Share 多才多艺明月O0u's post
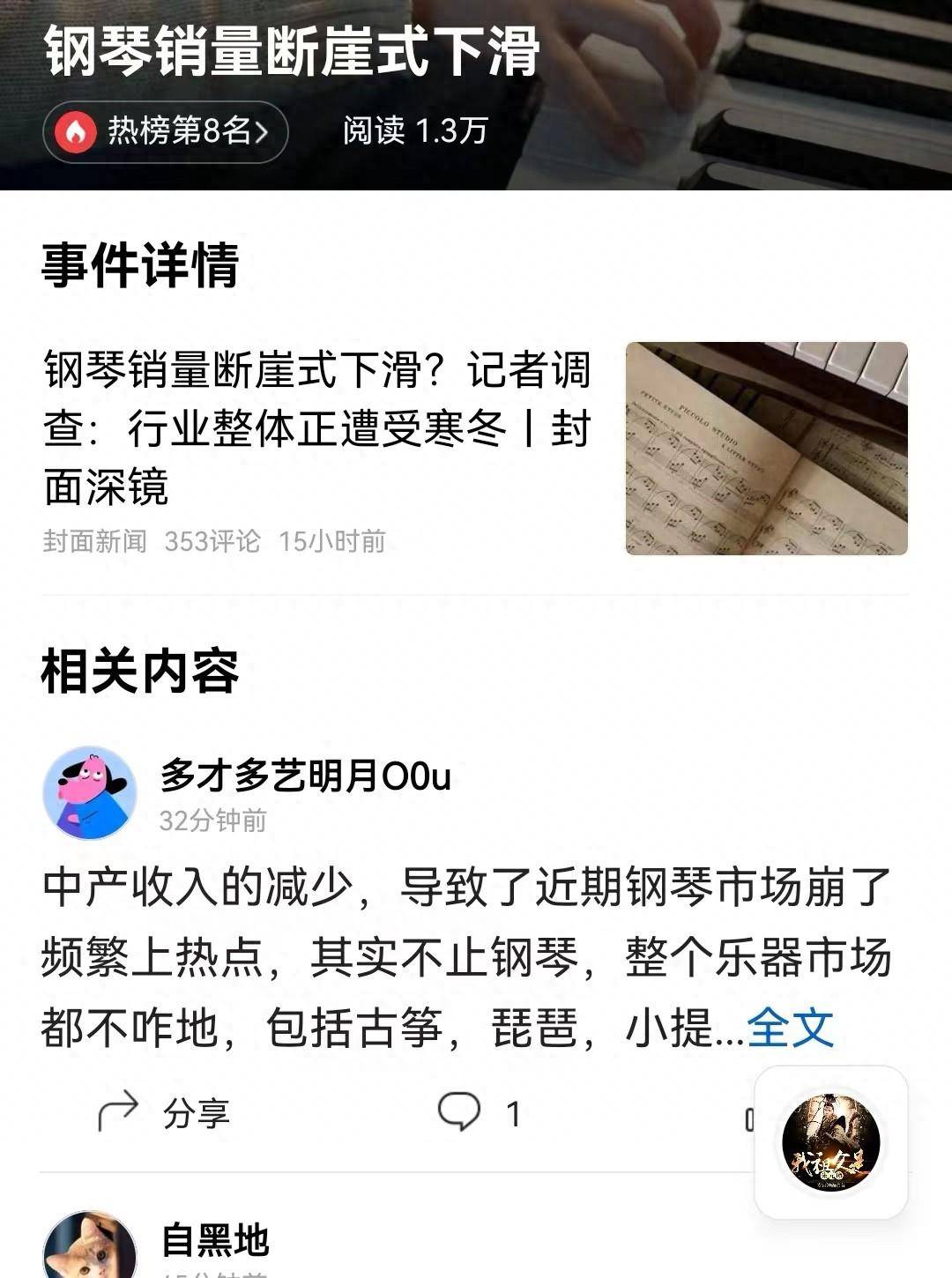 coord(164,1113)
